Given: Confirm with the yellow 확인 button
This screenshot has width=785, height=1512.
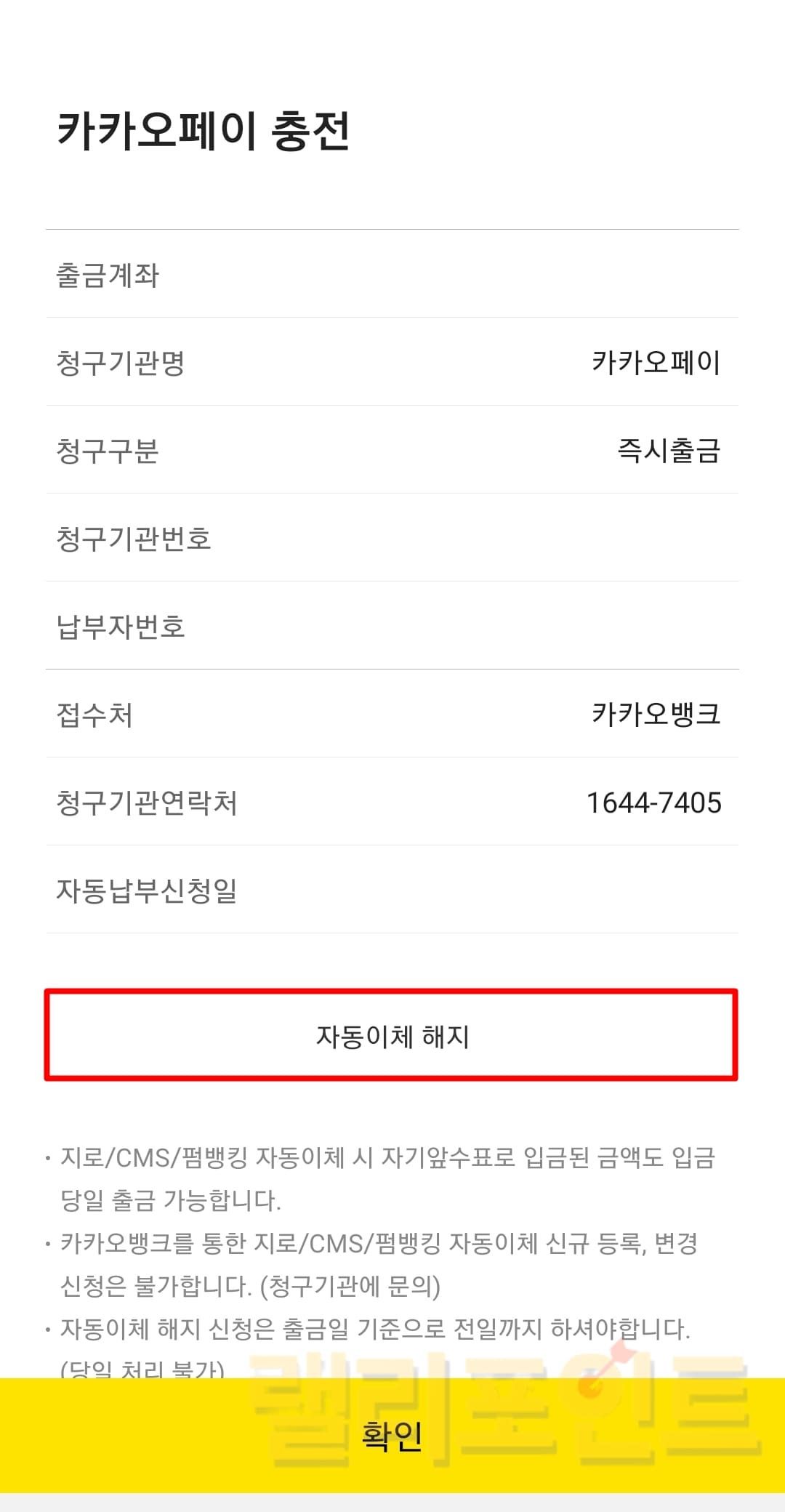Looking at the screenshot, I should (x=392, y=1436).
